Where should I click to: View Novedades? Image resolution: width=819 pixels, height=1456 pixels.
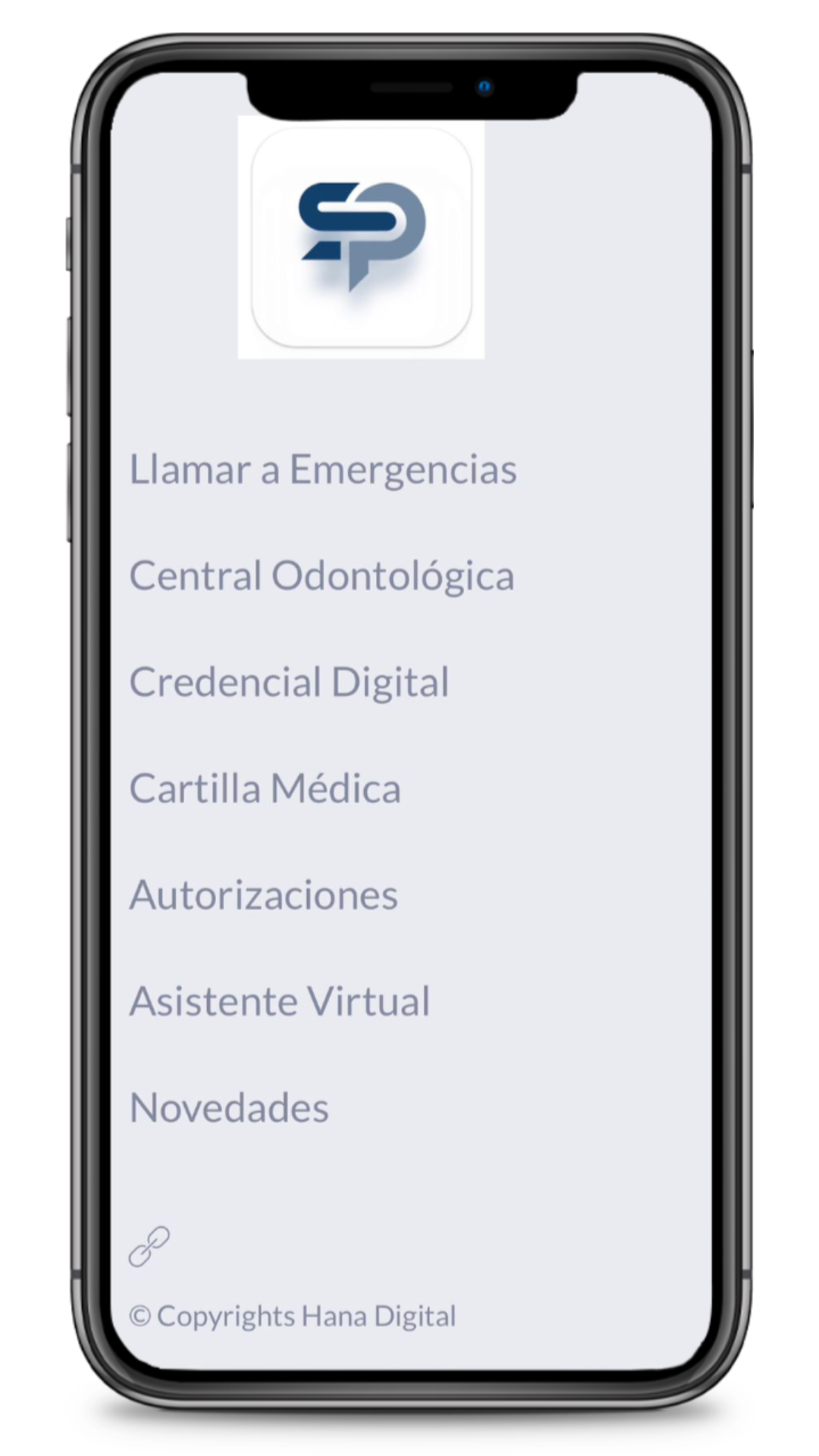click(229, 1108)
